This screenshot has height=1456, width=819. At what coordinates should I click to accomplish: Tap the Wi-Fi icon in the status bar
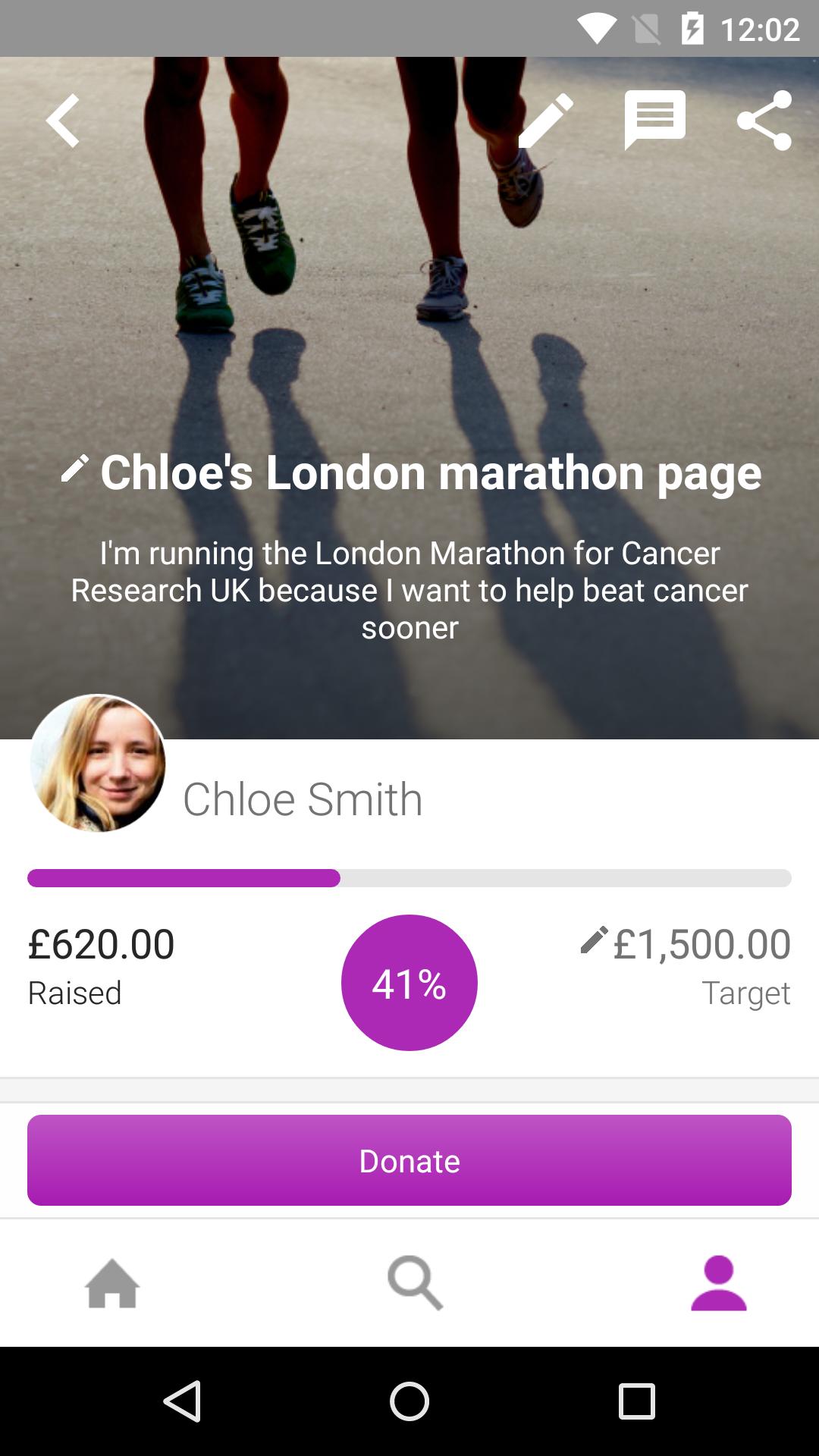pos(598,30)
